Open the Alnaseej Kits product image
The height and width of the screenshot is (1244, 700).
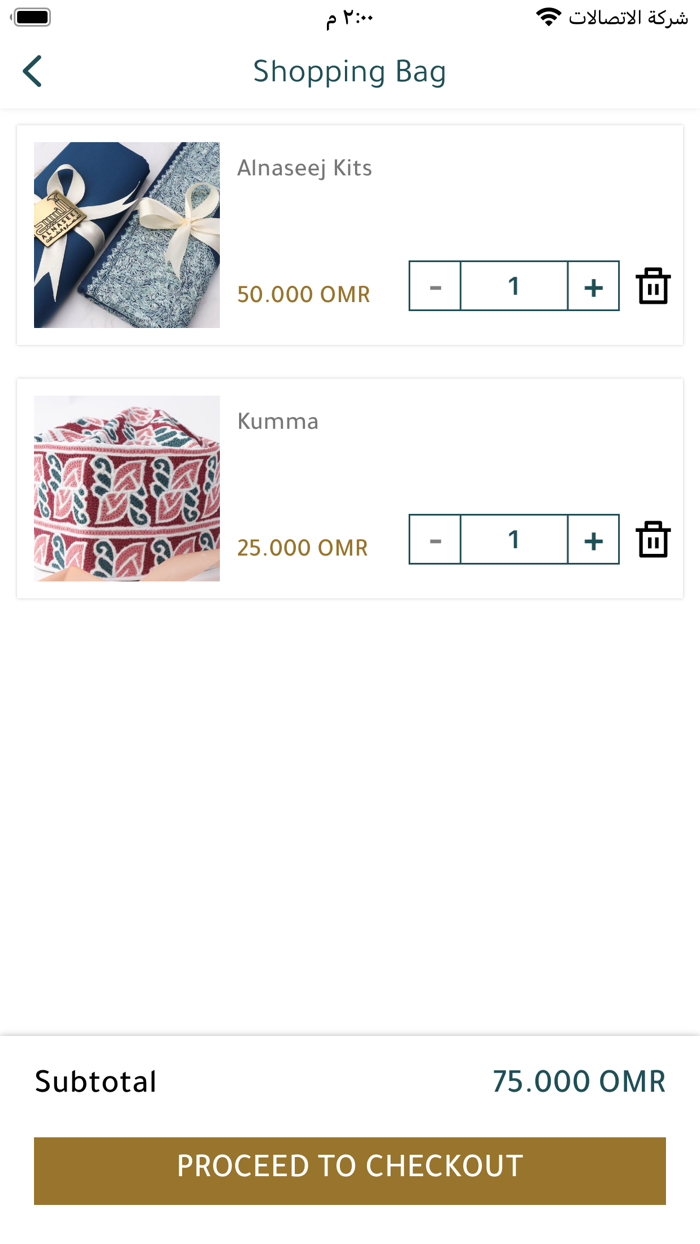point(127,235)
